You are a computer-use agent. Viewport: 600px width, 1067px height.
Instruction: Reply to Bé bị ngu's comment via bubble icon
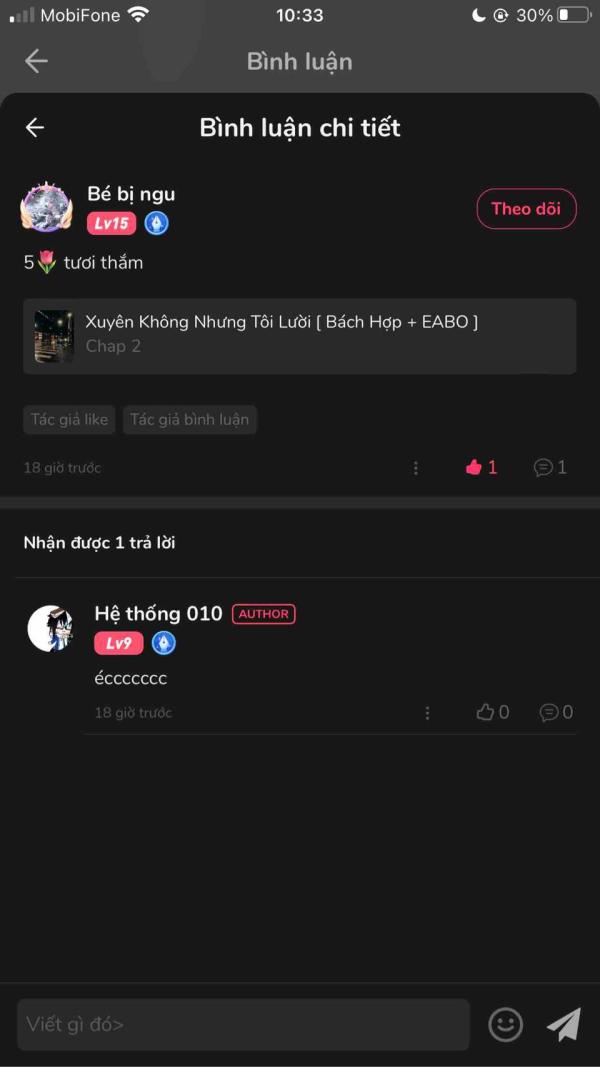(550, 467)
